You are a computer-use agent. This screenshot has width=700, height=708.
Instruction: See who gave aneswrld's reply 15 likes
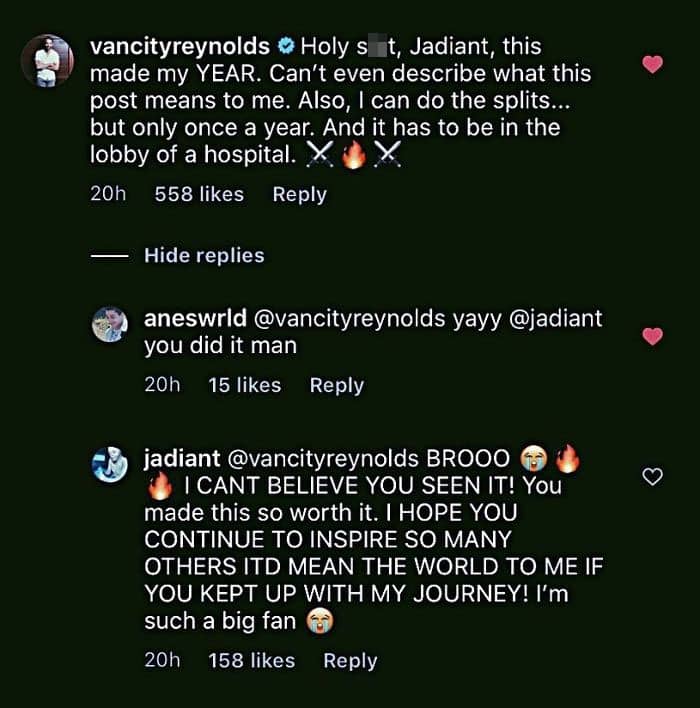(x=244, y=385)
